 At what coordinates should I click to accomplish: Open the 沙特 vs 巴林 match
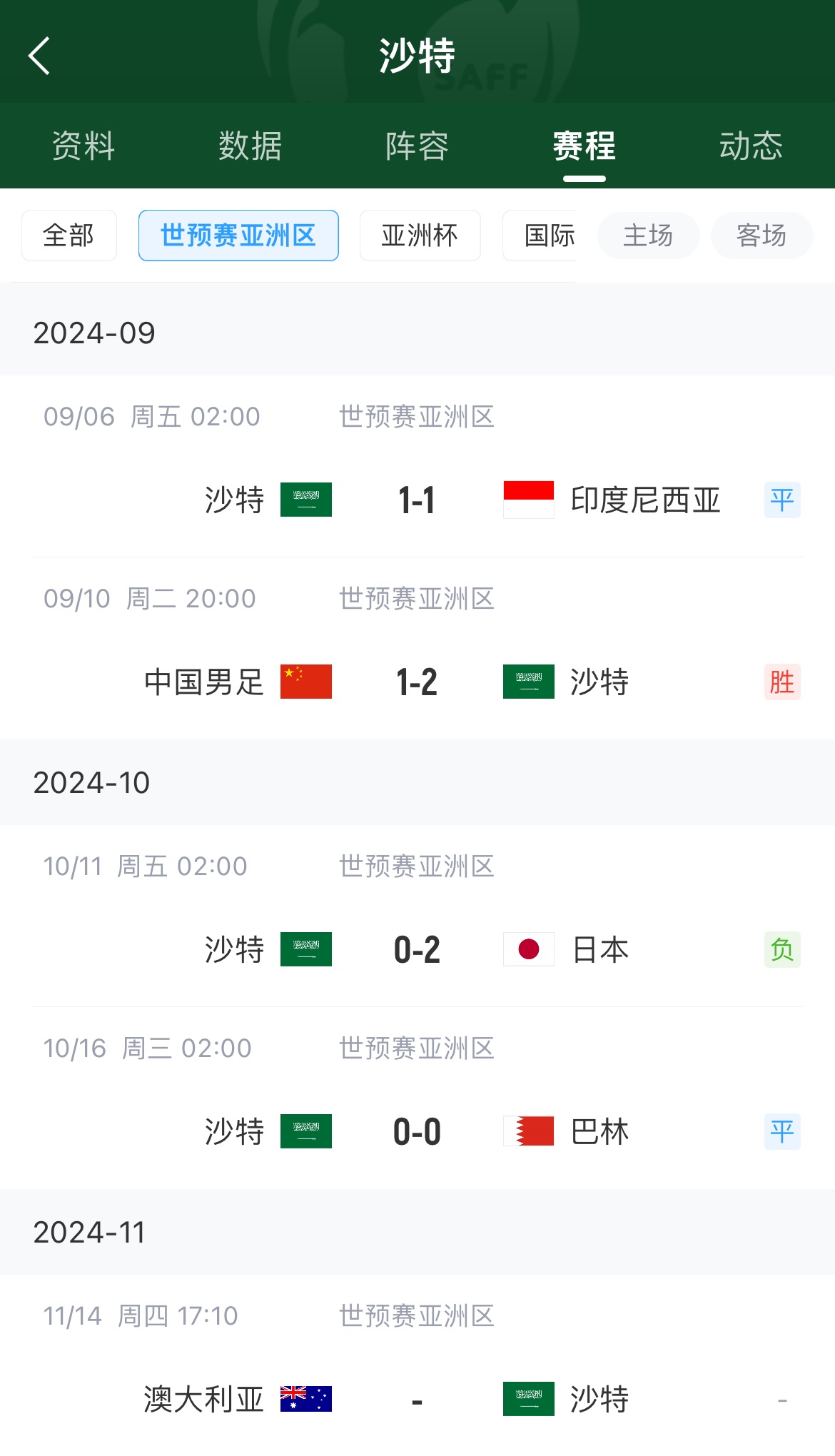coord(417,1131)
